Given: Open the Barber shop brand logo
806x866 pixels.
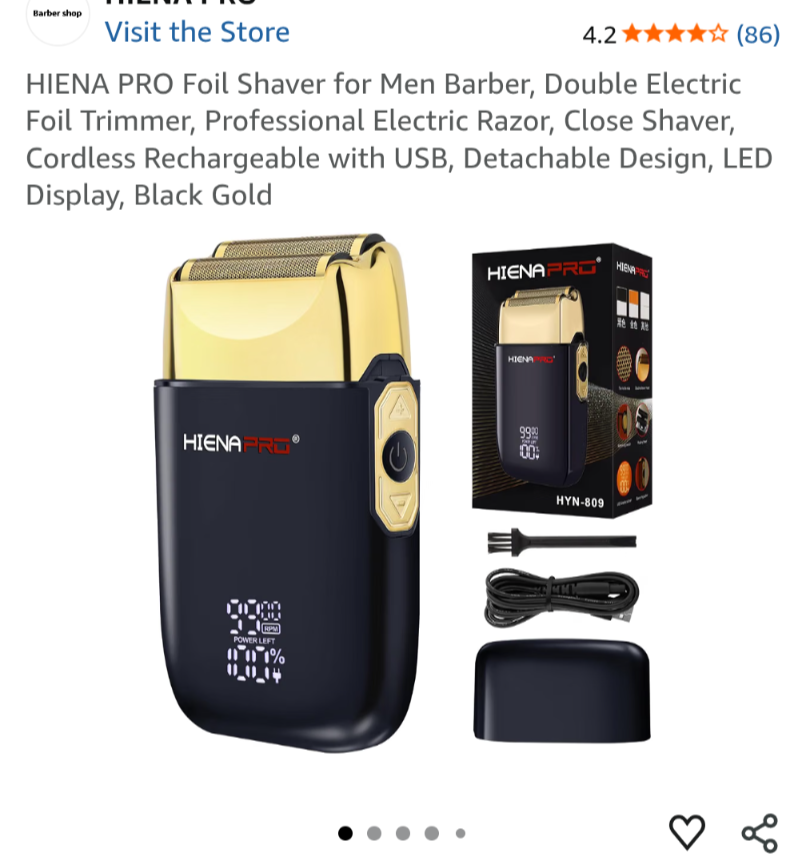Looking at the screenshot, I should click(57, 17).
